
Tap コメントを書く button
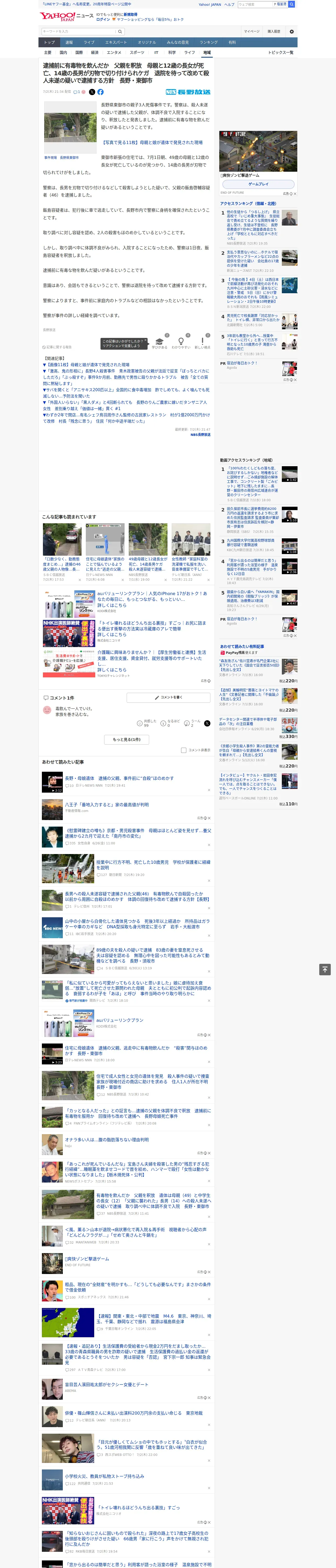(168, 697)
